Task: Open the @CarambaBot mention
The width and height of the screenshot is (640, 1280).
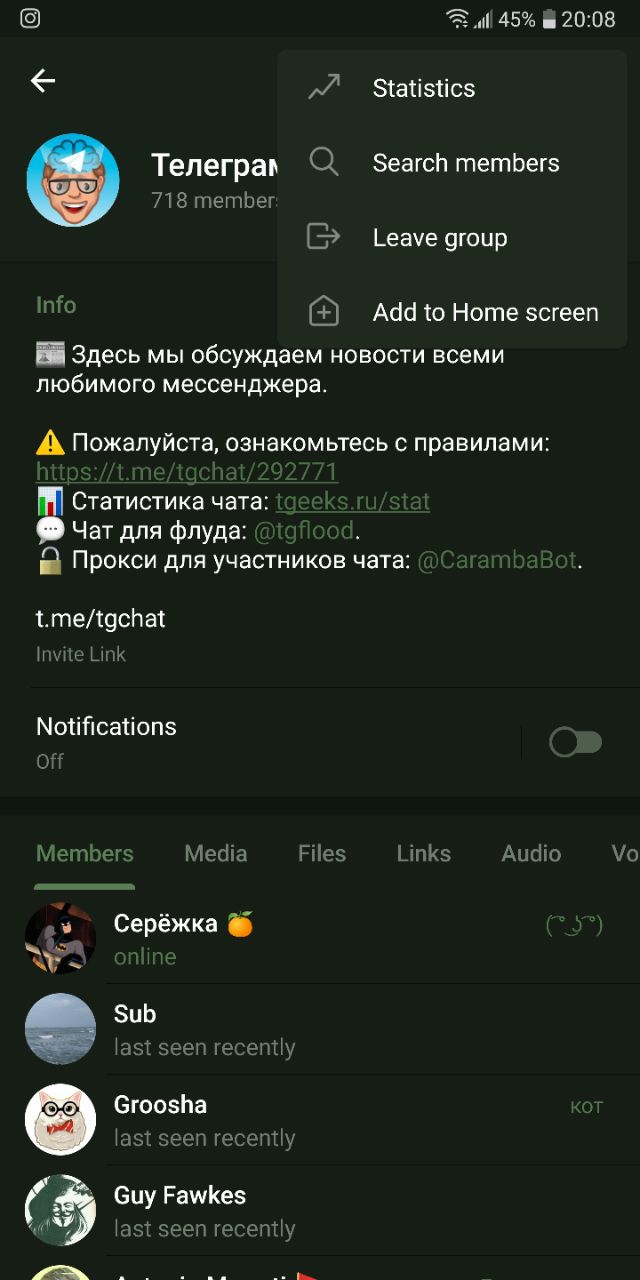Action: pyautogui.click(x=497, y=560)
